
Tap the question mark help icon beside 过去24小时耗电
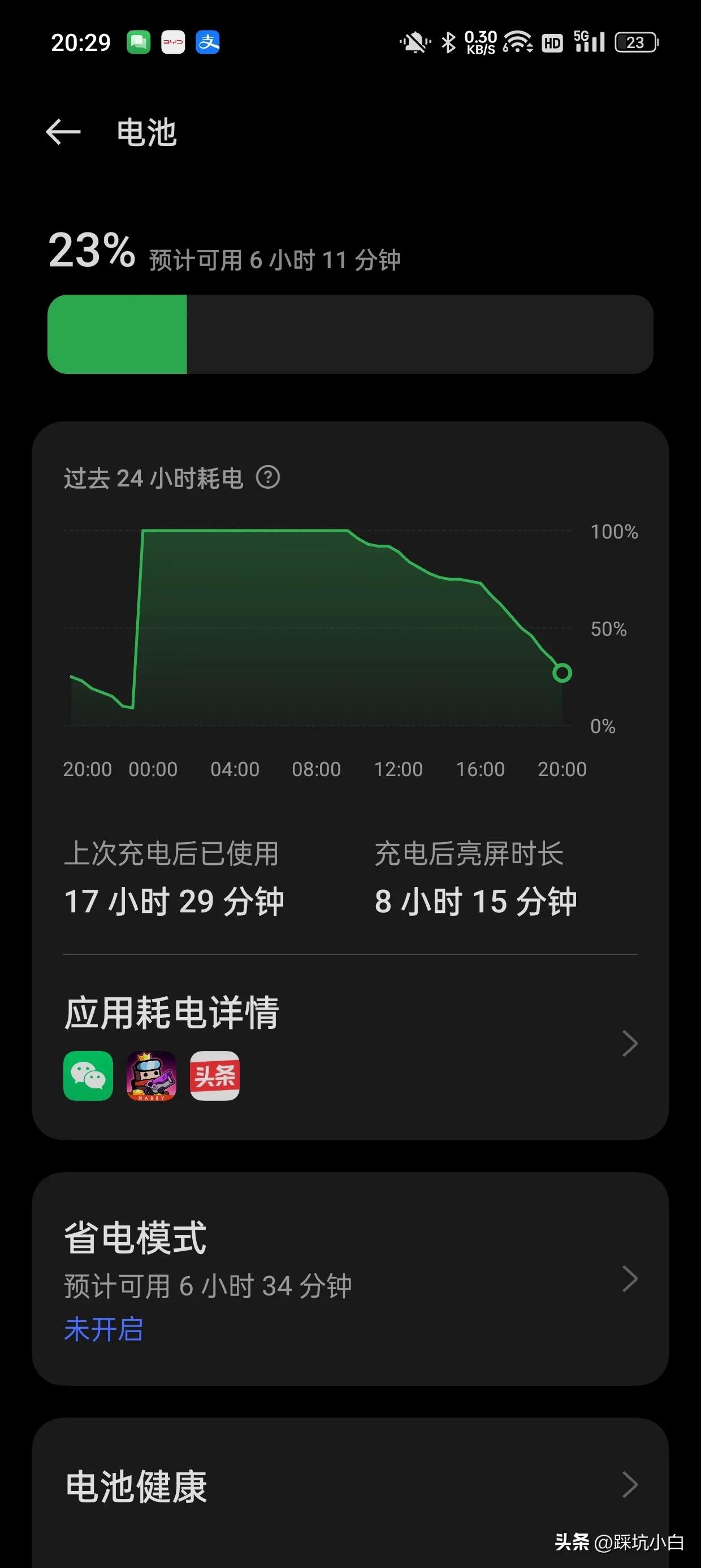pos(270,480)
